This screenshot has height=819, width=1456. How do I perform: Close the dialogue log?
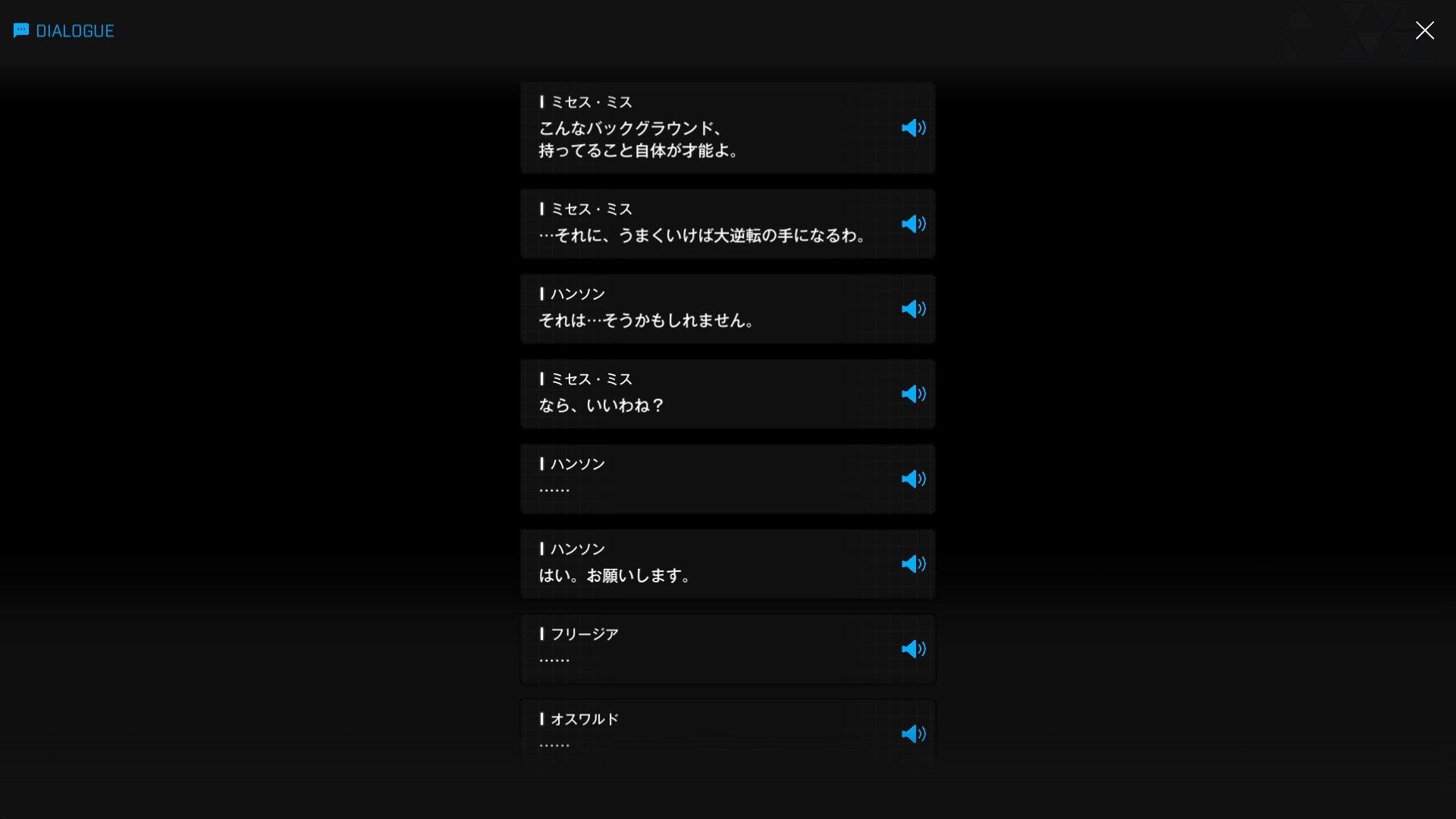1424,30
